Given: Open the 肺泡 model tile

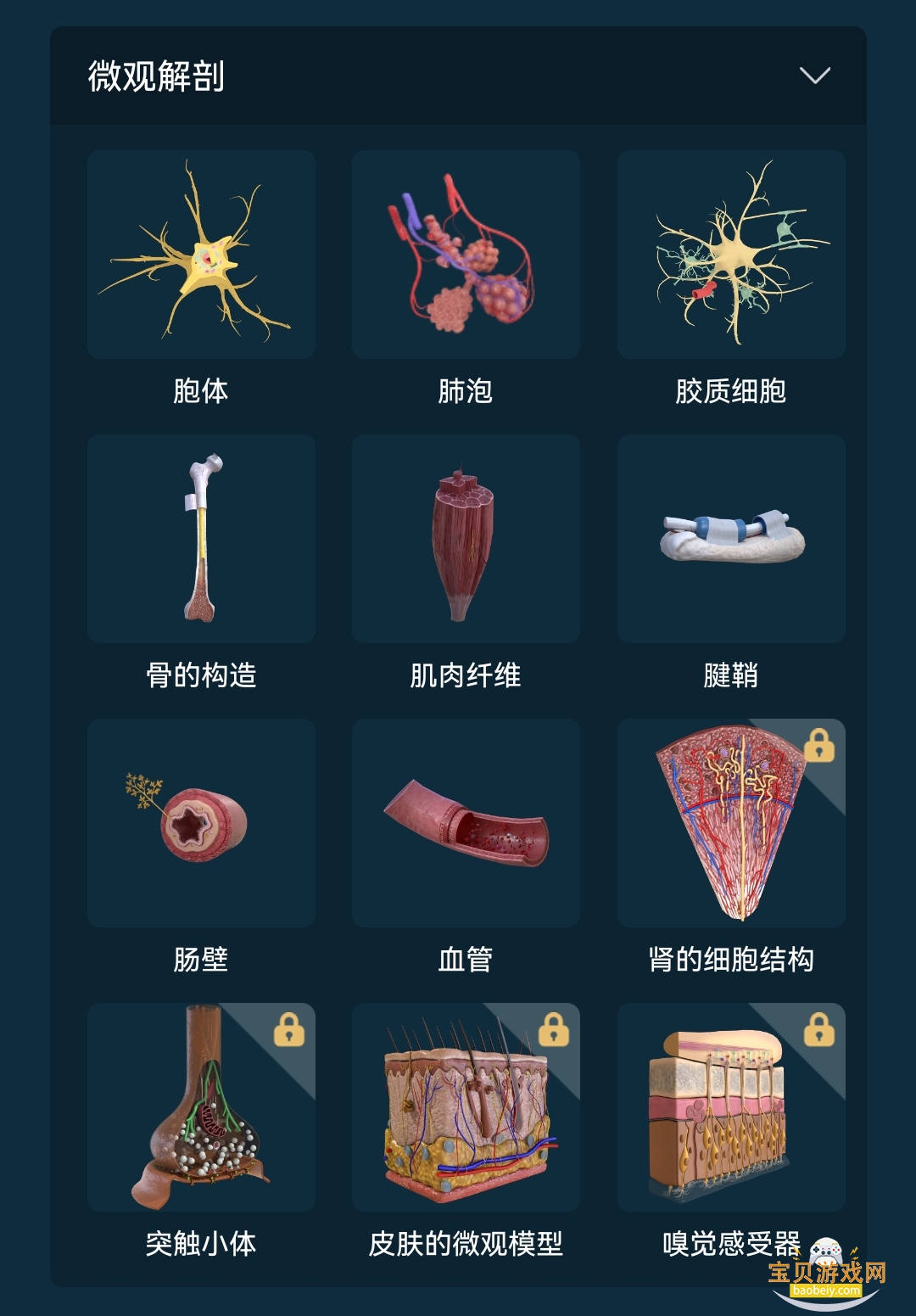Looking at the screenshot, I should click(x=466, y=255).
